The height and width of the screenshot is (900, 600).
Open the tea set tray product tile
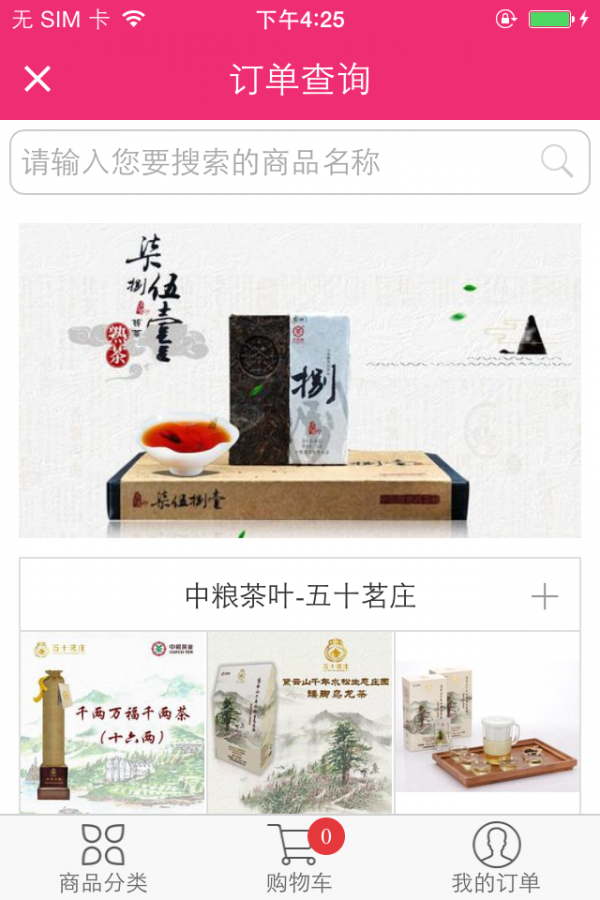[487, 722]
